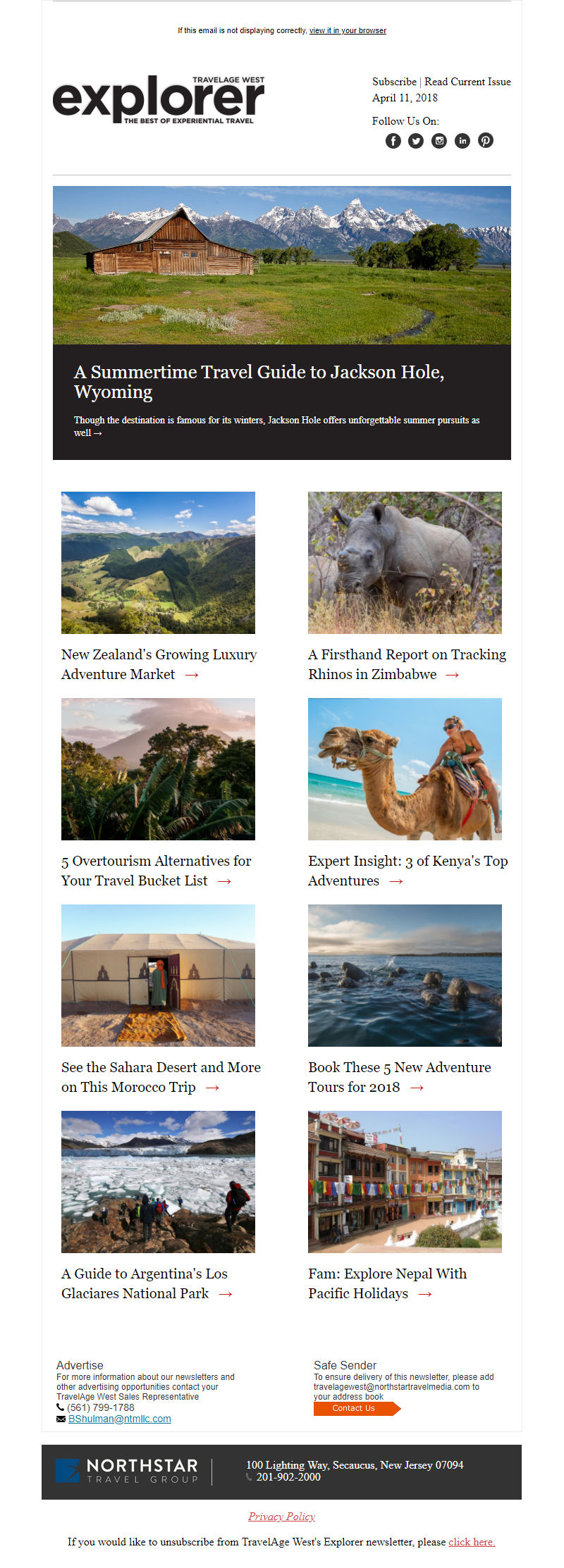Open Read Current Issue link
Viewport: 564px width, 1568px height.
pyautogui.click(x=467, y=82)
